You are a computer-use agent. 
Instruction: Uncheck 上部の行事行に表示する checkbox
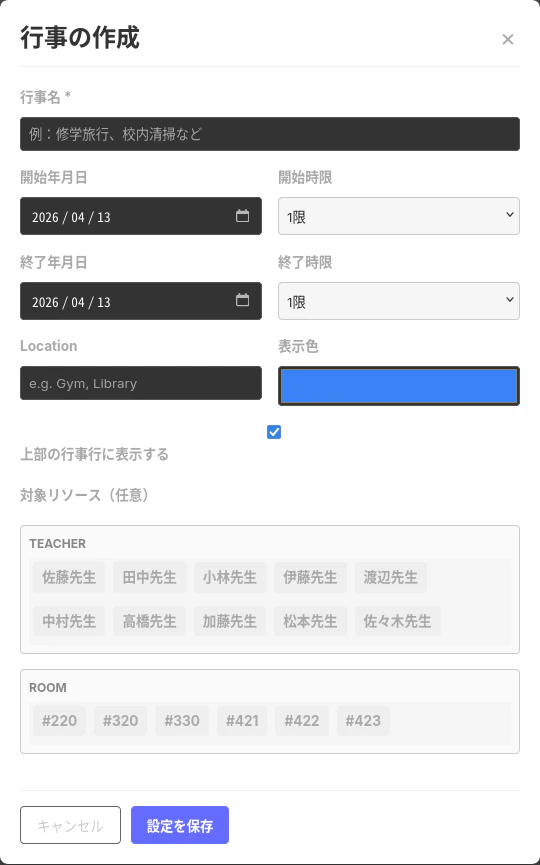[x=274, y=432]
